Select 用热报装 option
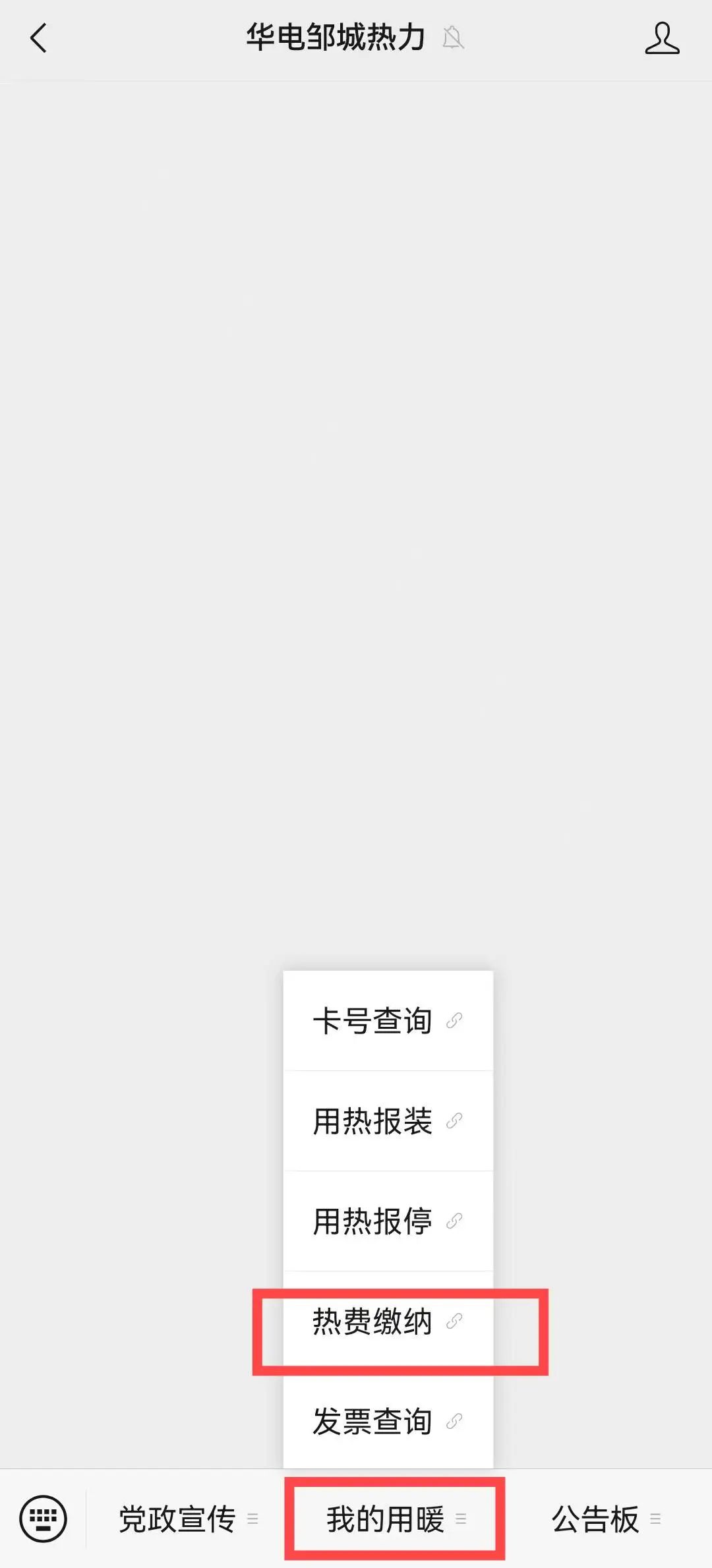Image resolution: width=712 pixels, height=1568 pixels. (388, 1121)
